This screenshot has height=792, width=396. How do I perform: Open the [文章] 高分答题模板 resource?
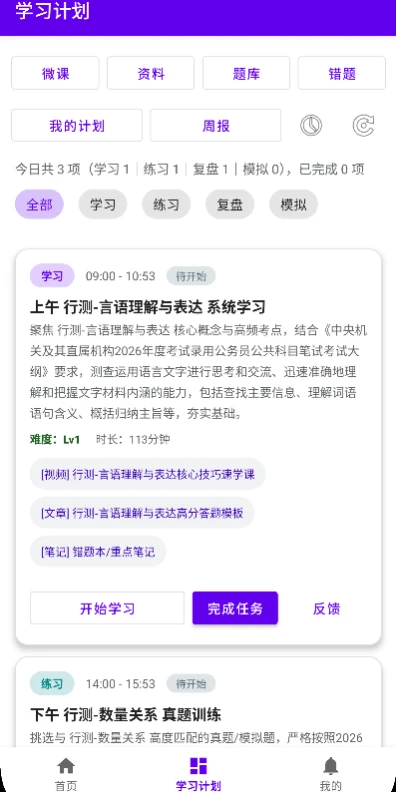142,513
